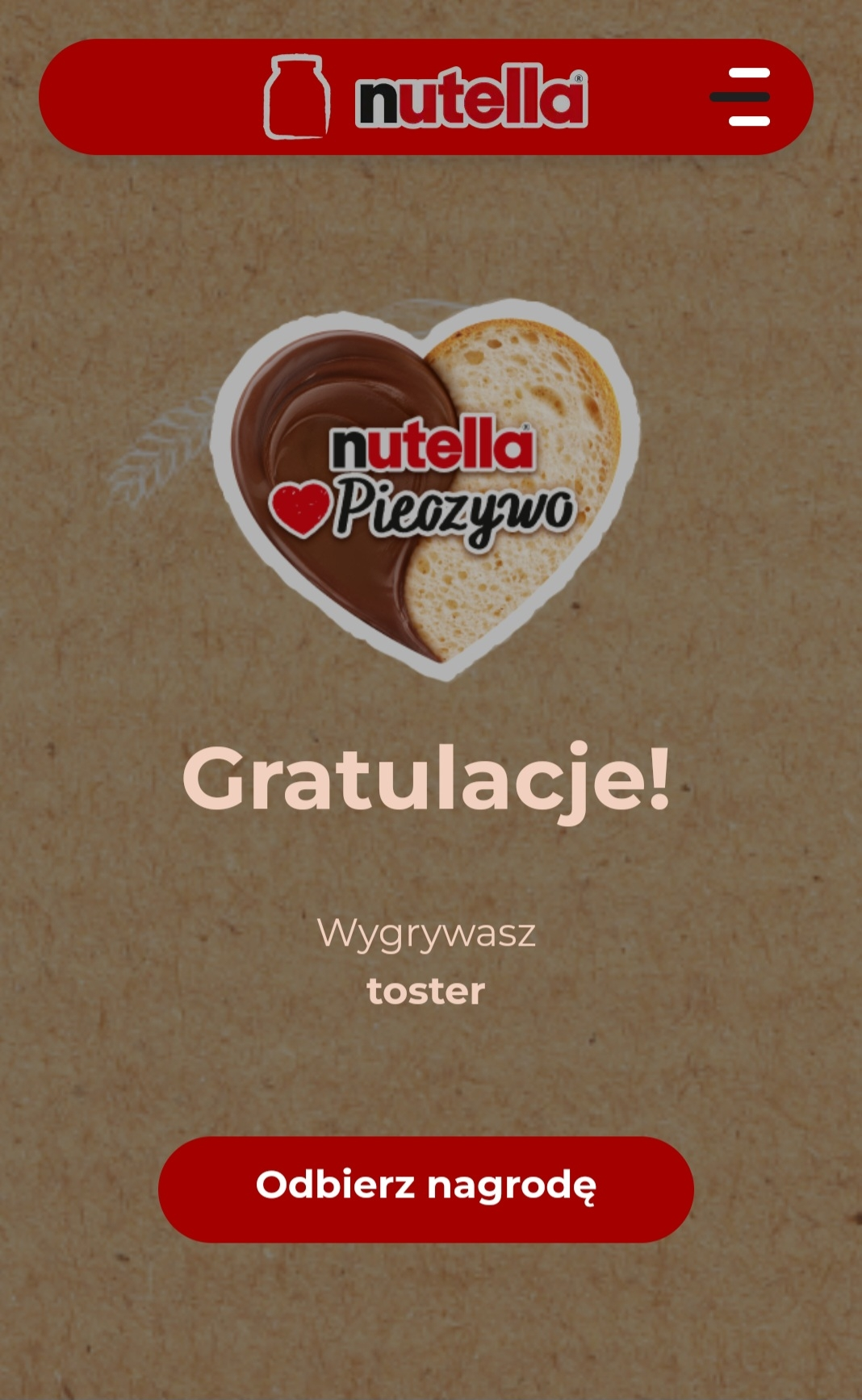Open the hamburger menu
This screenshot has width=862, height=1400.
click(740, 97)
